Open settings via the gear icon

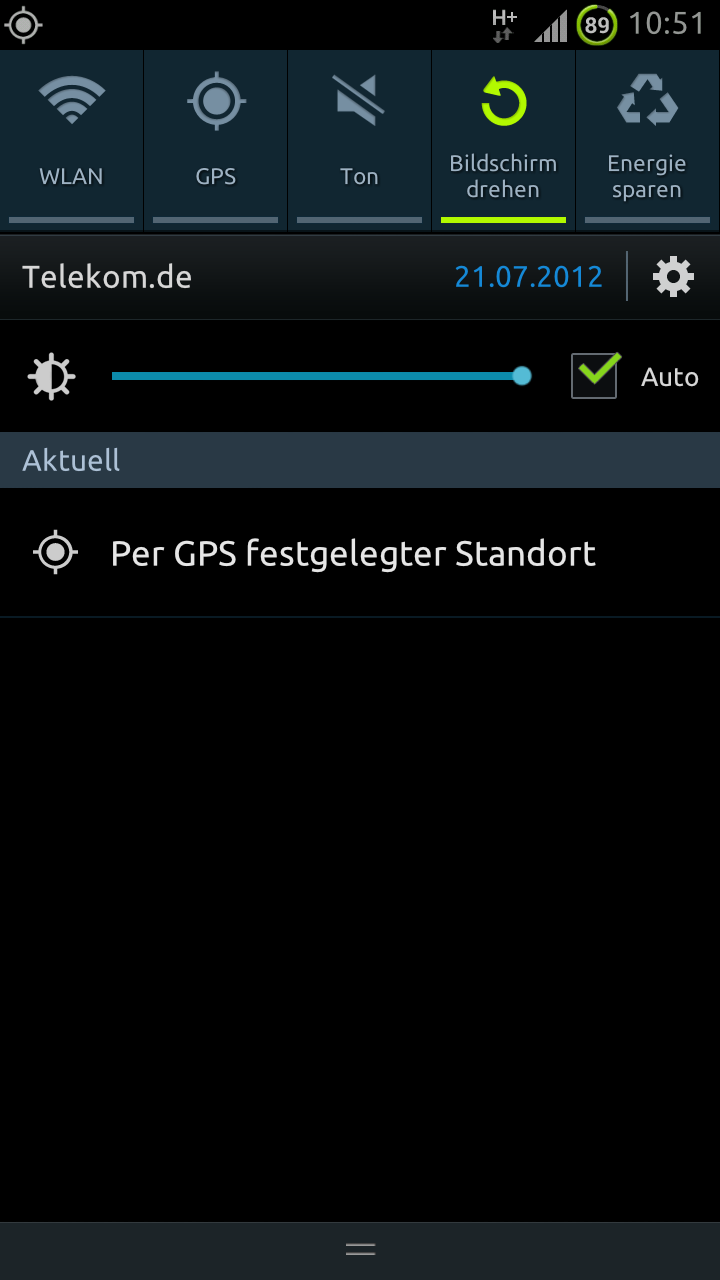coord(673,276)
